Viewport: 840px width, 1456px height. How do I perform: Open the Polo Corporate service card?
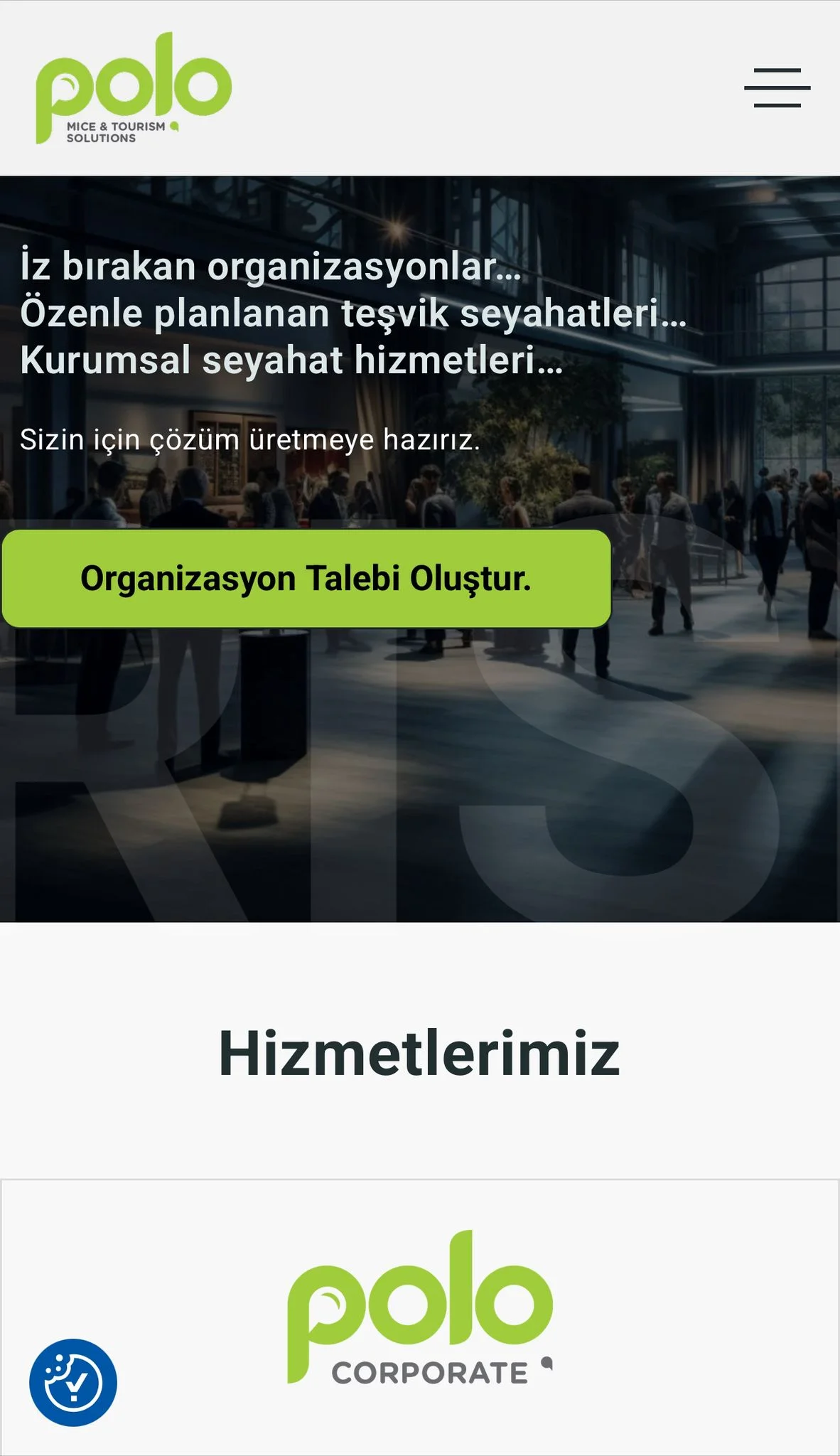click(420, 1308)
